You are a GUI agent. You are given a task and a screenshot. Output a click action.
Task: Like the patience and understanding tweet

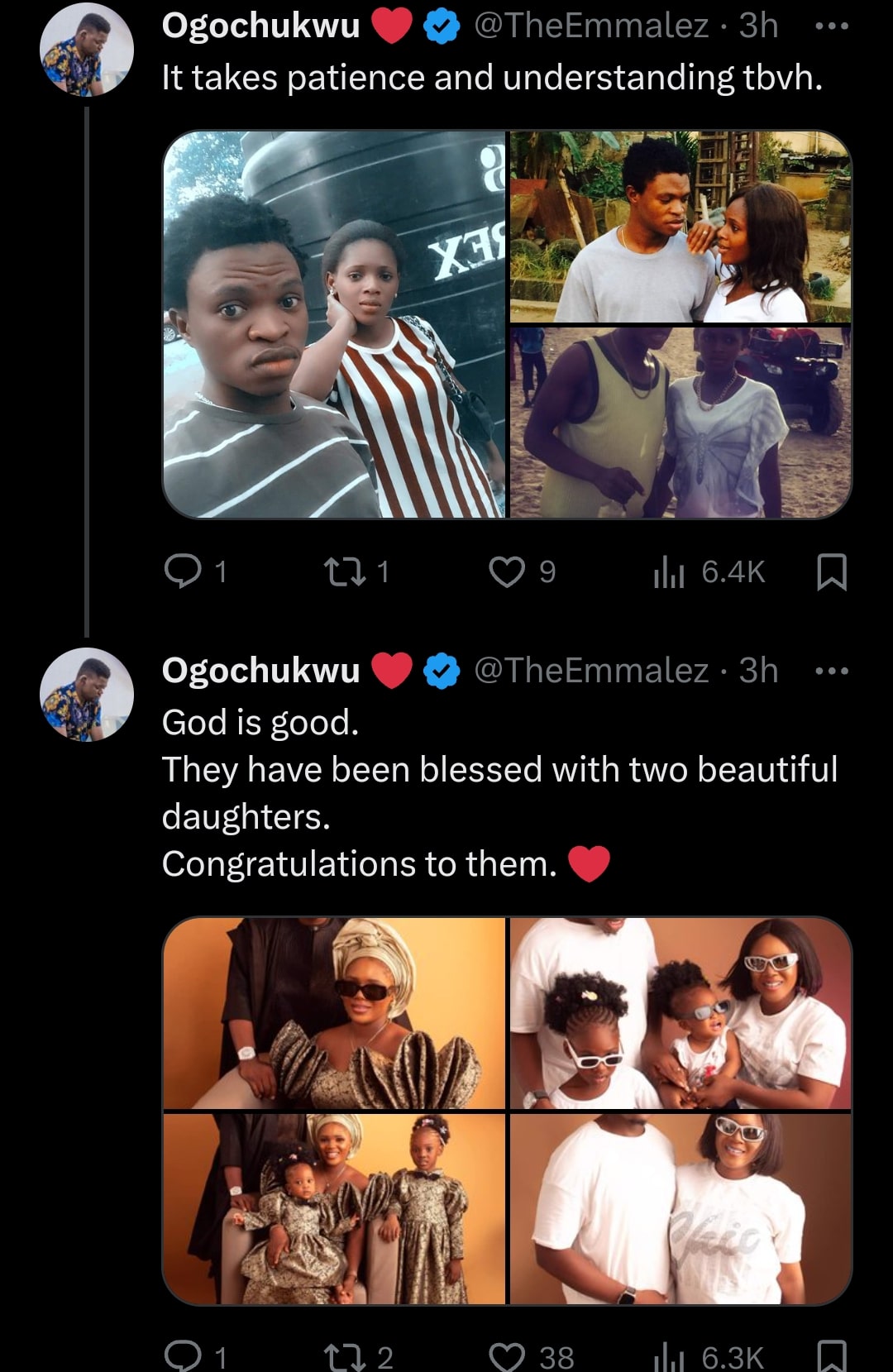[x=507, y=571]
